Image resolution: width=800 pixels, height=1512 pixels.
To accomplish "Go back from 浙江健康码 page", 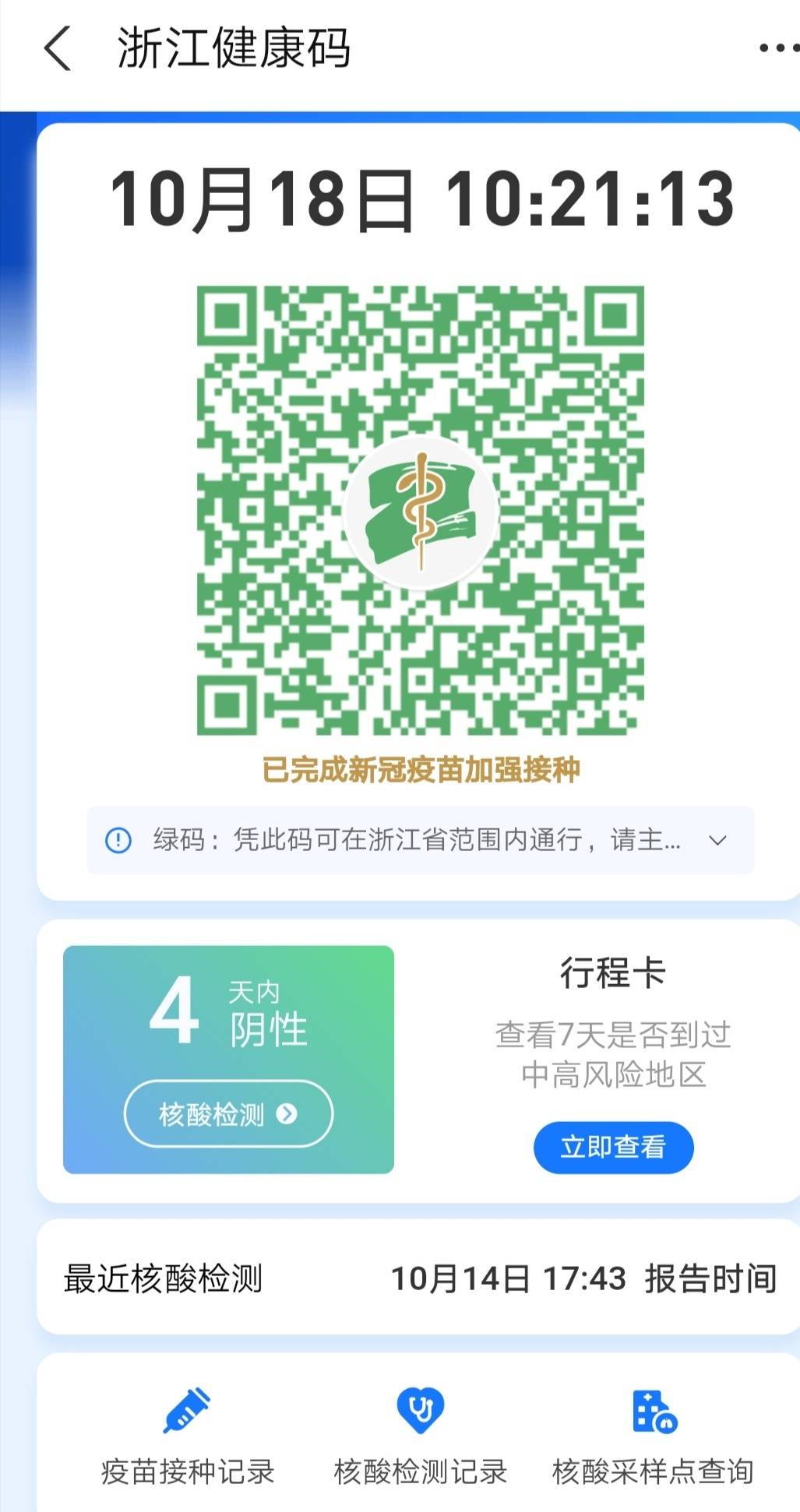I will (x=57, y=48).
